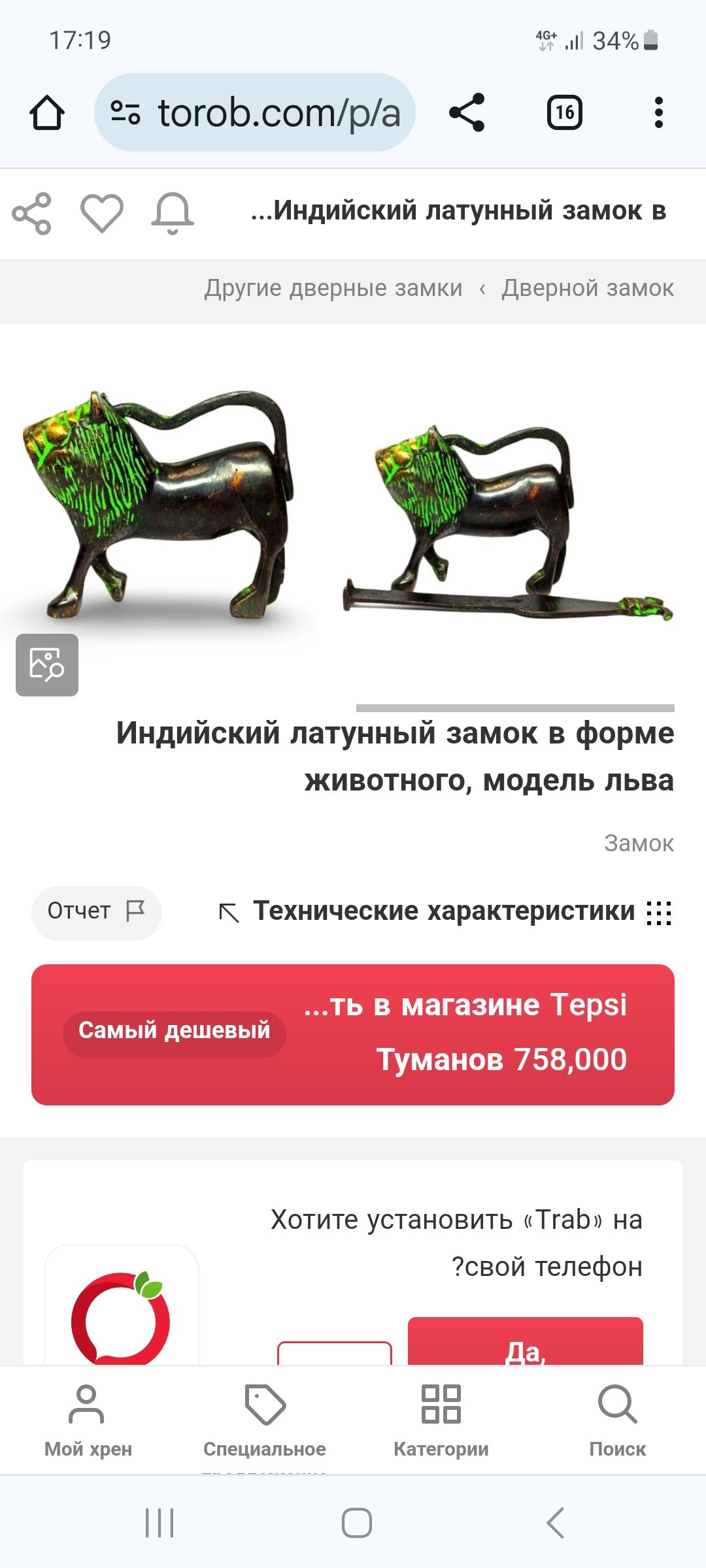Open the browser overflow menu
Viewport: 706px width, 1568px height.
(658, 112)
